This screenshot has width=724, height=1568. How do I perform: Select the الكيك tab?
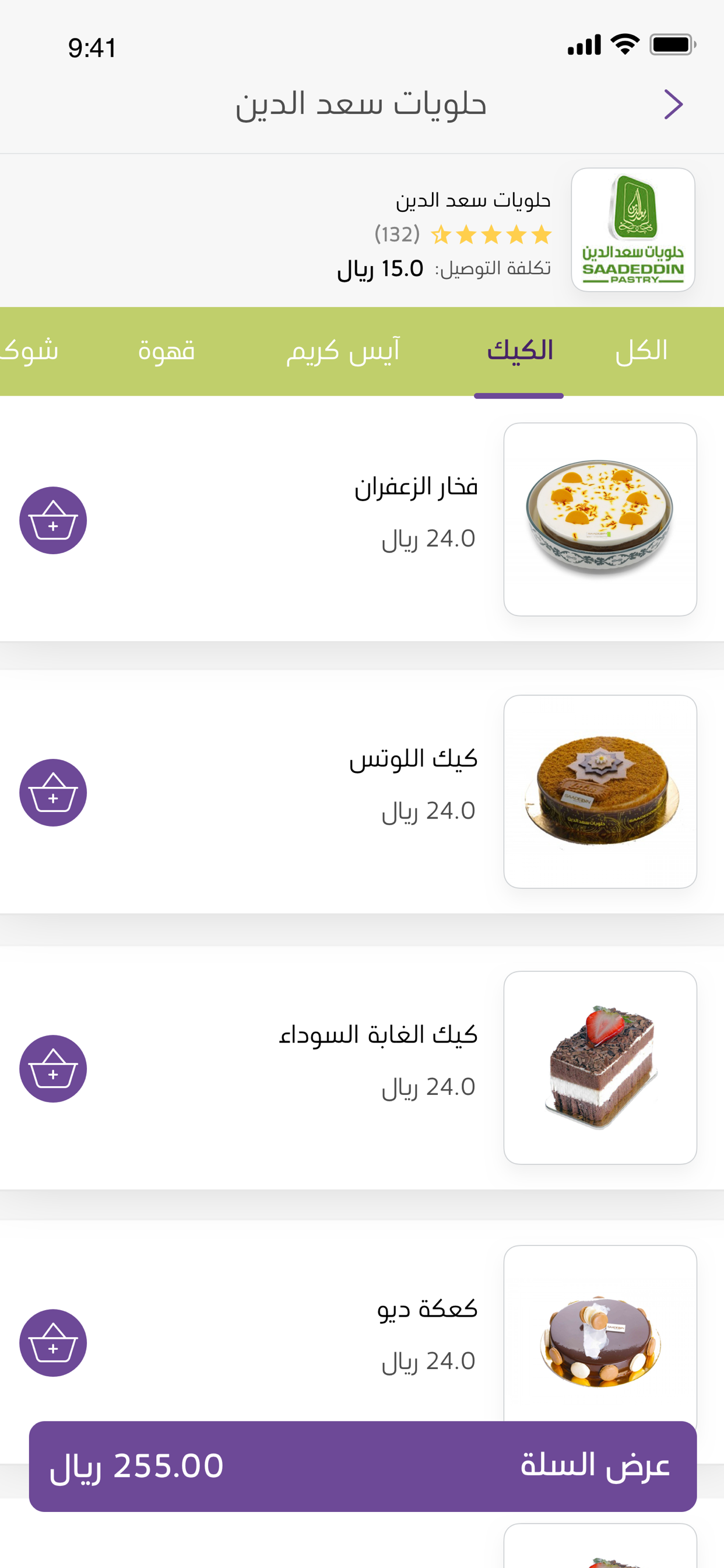[519, 351]
